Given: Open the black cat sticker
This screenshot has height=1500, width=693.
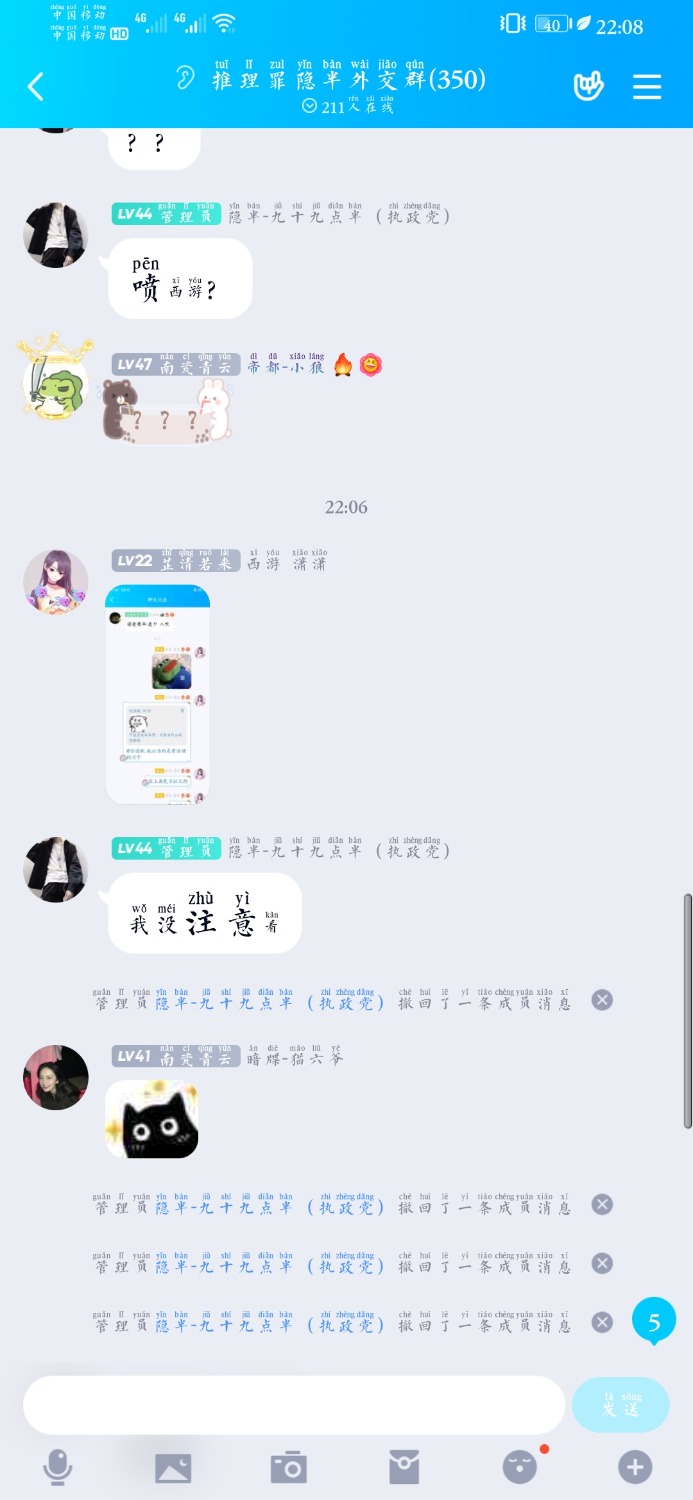Looking at the screenshot, I should 152,1119.
